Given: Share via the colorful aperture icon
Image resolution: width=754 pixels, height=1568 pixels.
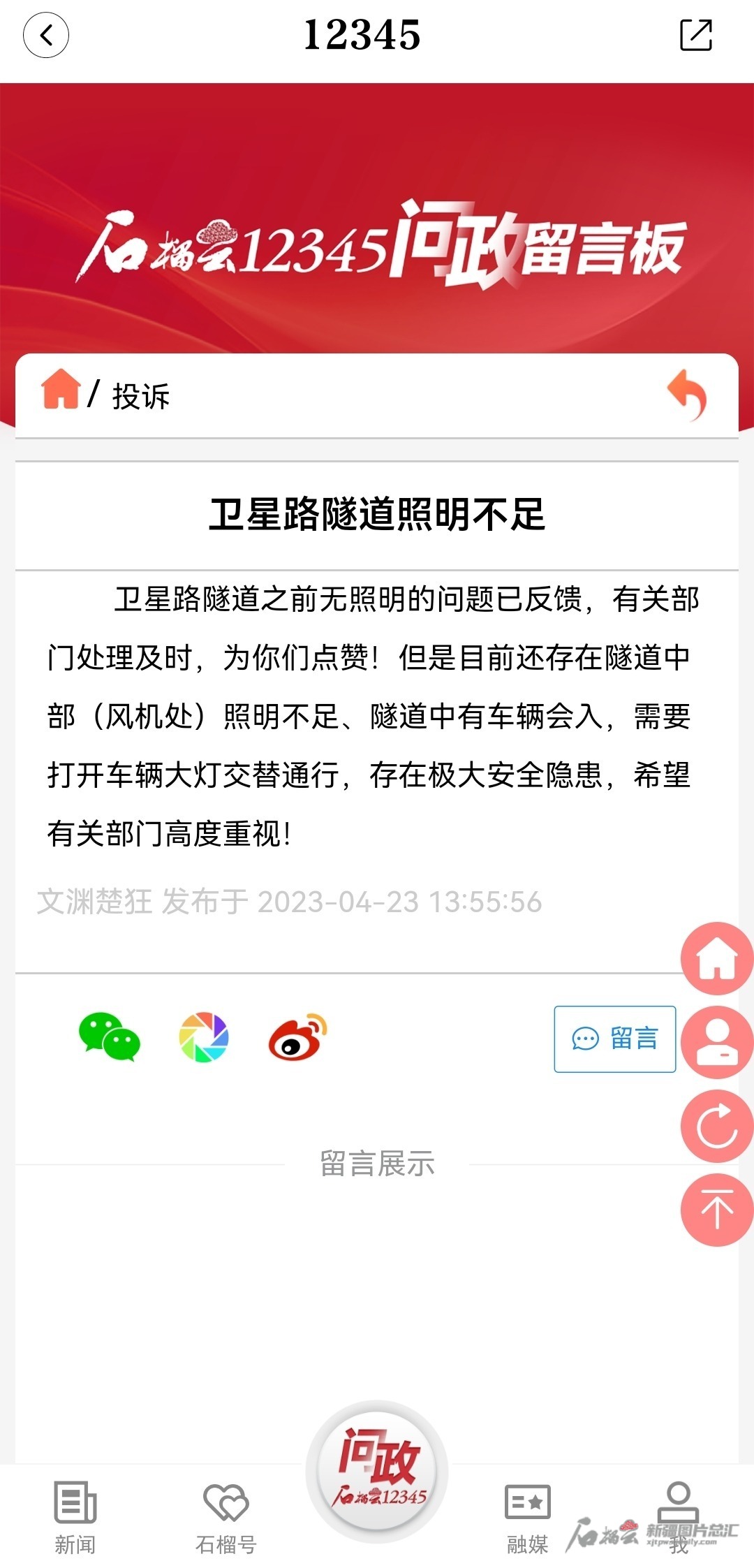Looking at the screenshot, I should (x=204, y=1037).
